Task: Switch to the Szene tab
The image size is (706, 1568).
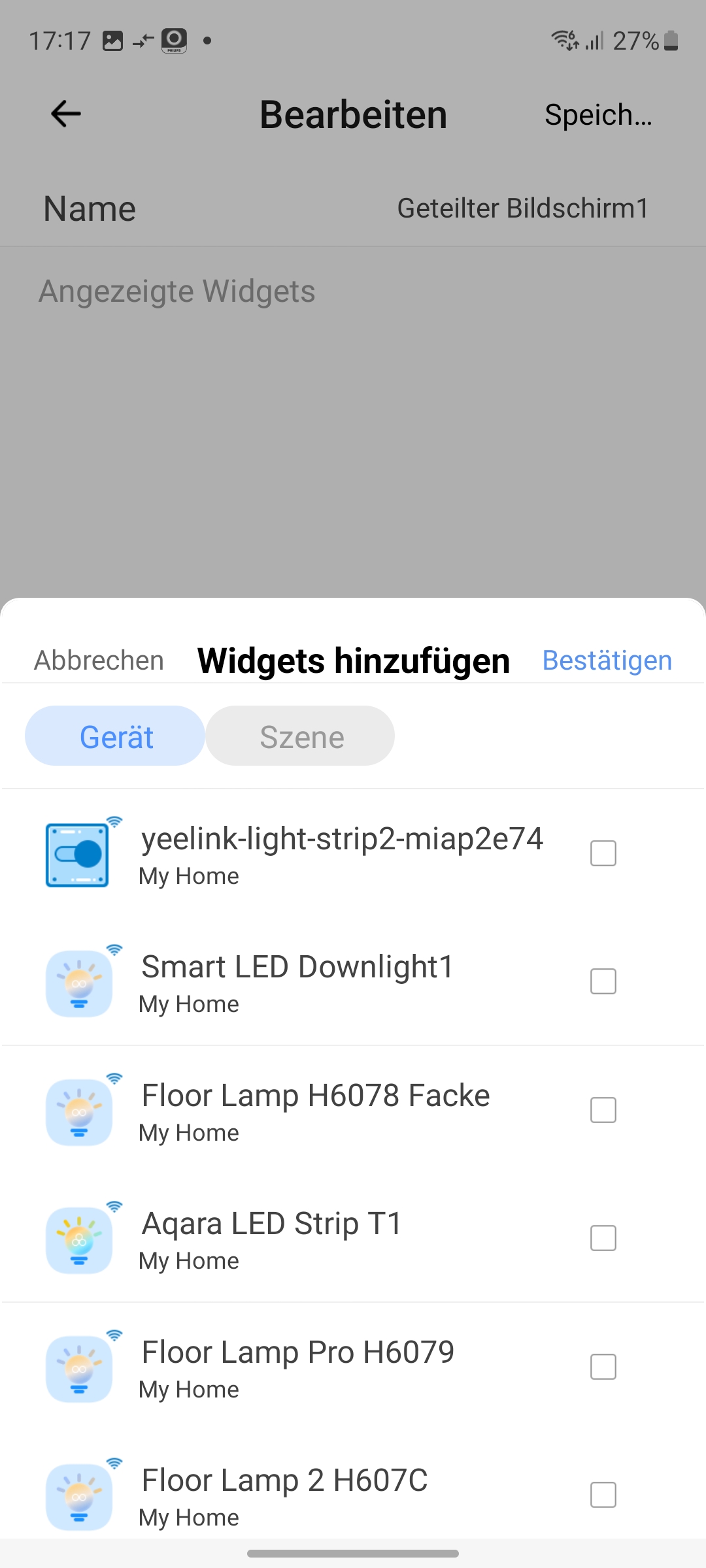Action: tap(301, 736)
